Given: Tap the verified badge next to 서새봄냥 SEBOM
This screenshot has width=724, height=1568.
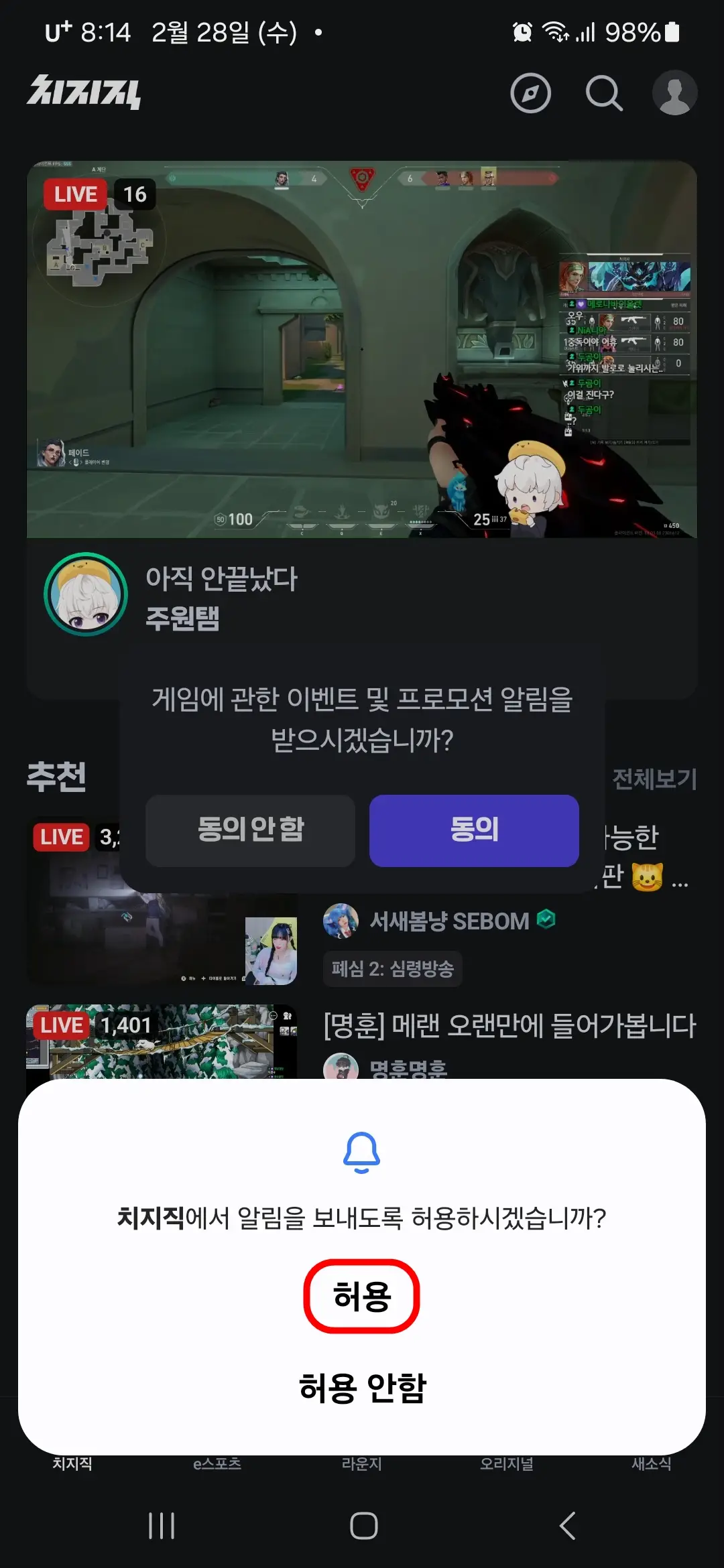Looking at the screenshot, I should [548, 920].
